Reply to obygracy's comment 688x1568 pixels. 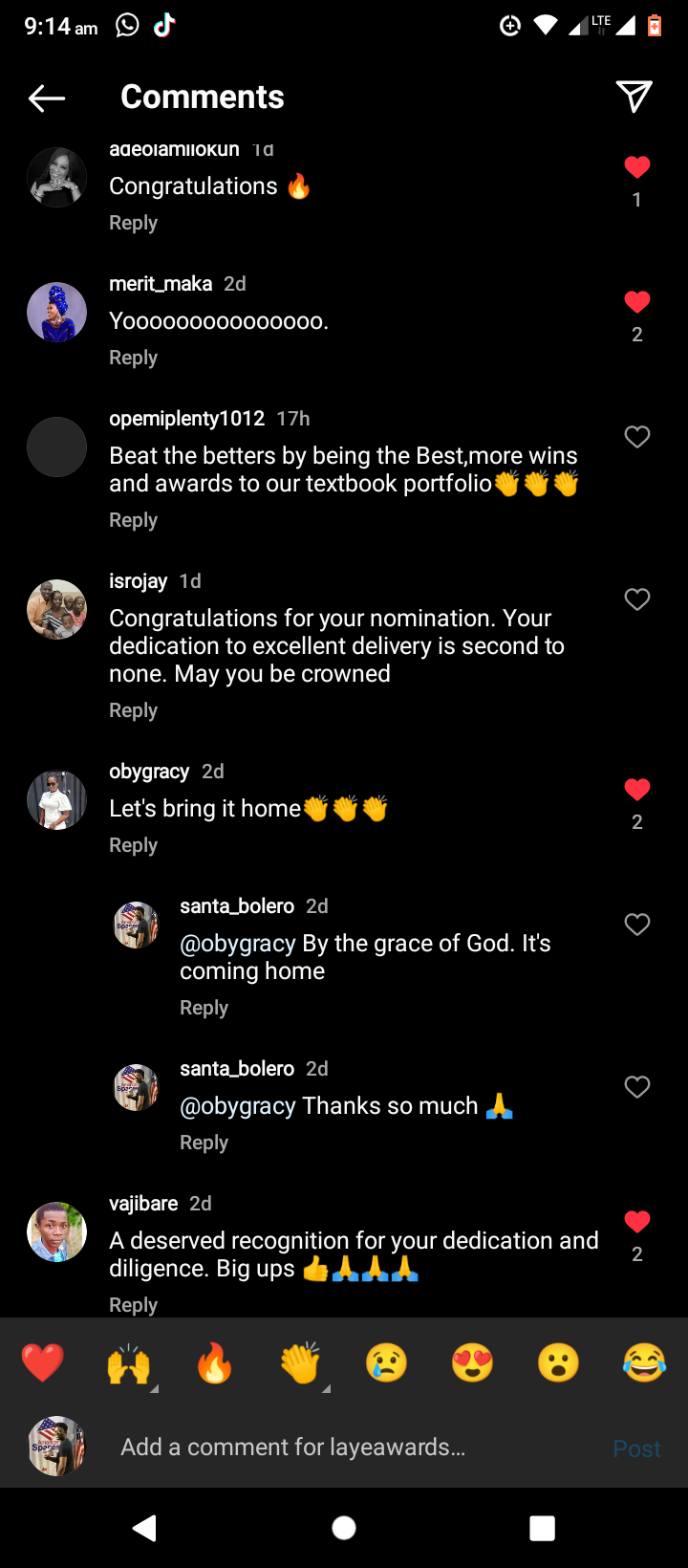coord(133,845)
